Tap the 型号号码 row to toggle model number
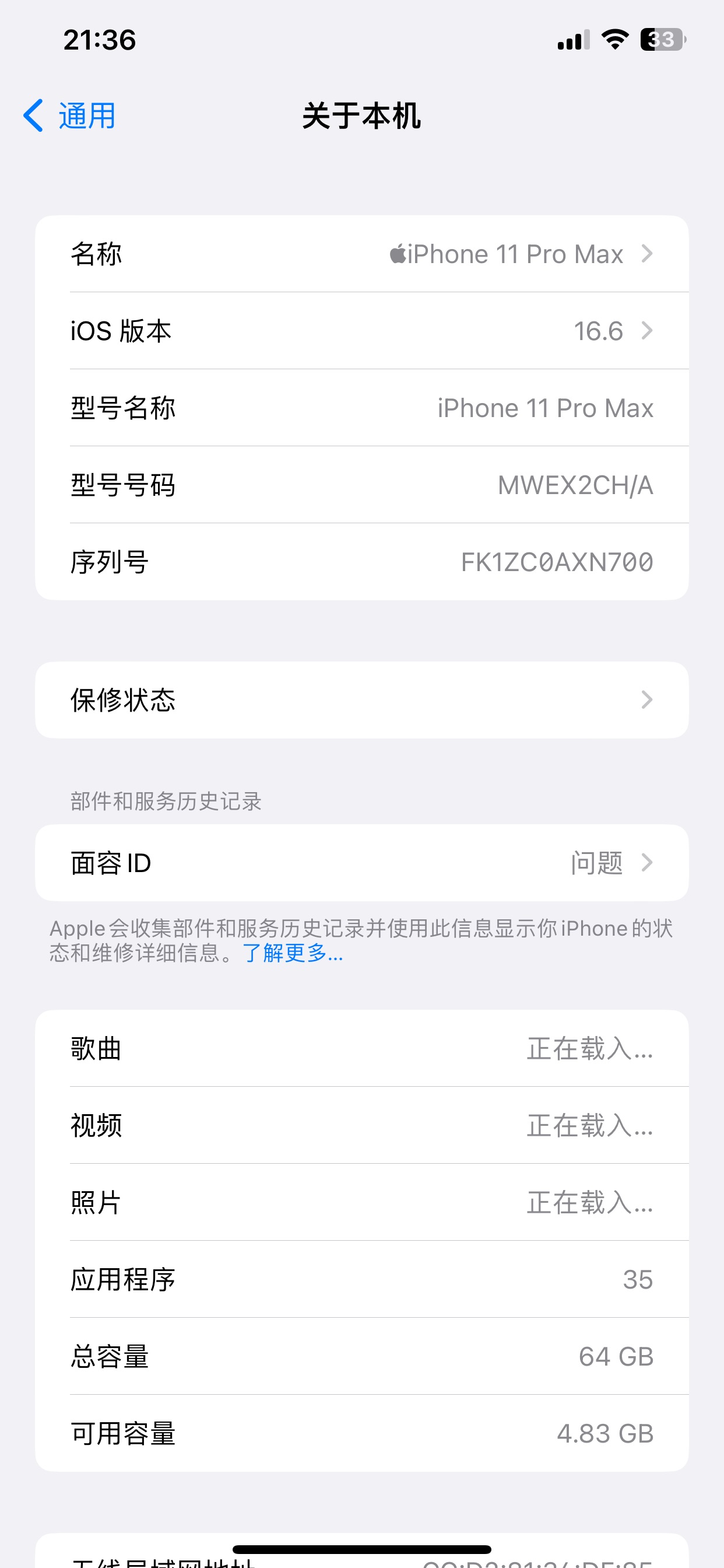This screenshot has height=1568, width=724. click(x=361, y=485)
